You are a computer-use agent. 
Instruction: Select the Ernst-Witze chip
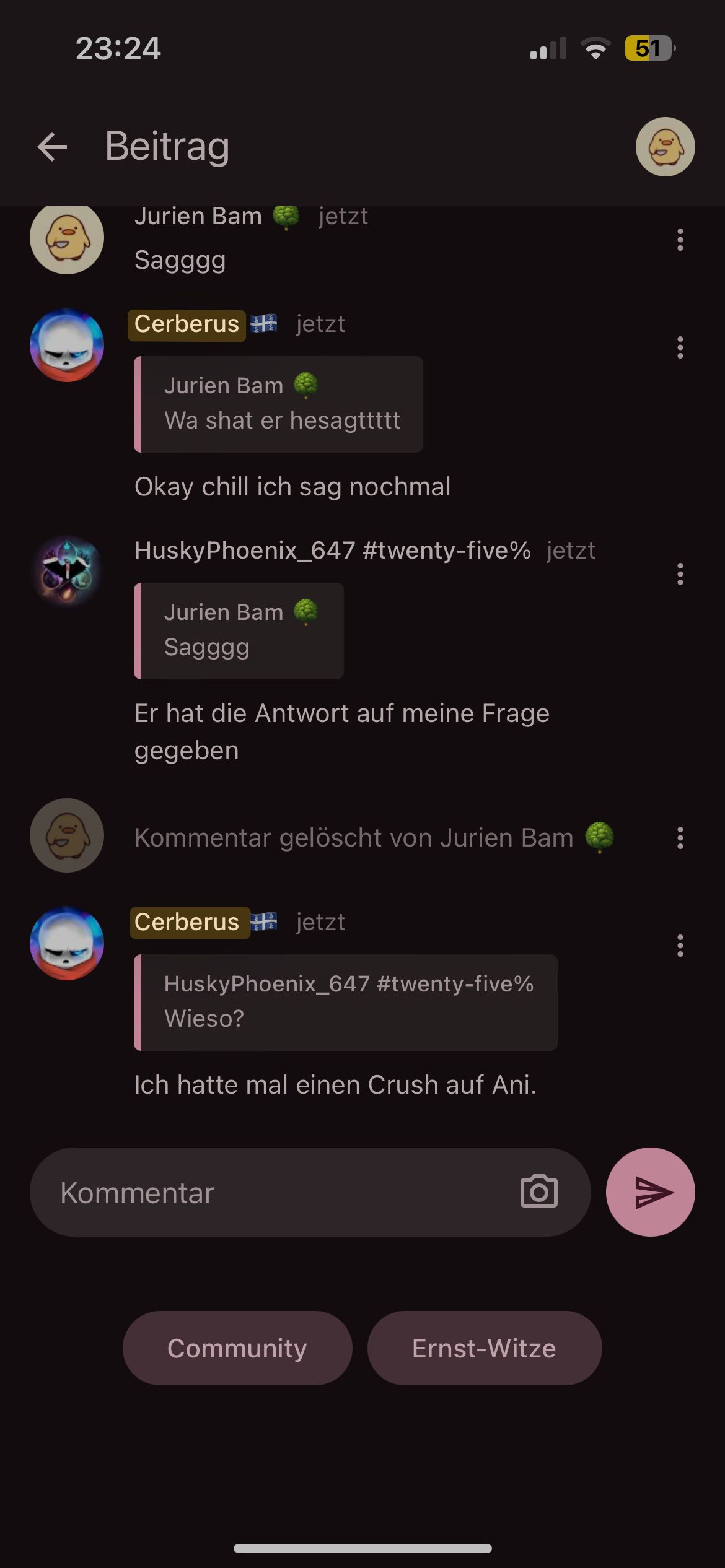click(484, 1348)
